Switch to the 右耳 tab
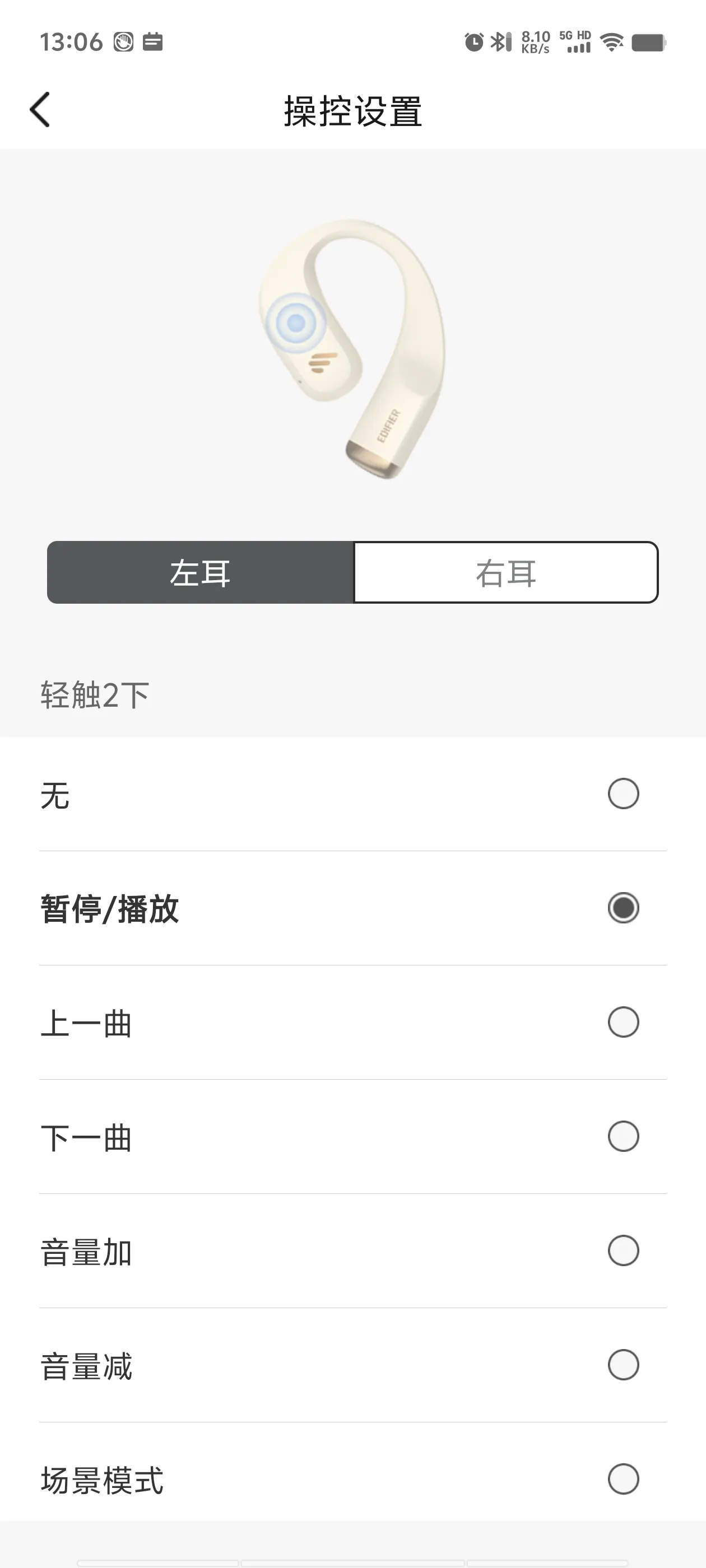This screenshot has width=706, height=1568. (x=505, y=572)
